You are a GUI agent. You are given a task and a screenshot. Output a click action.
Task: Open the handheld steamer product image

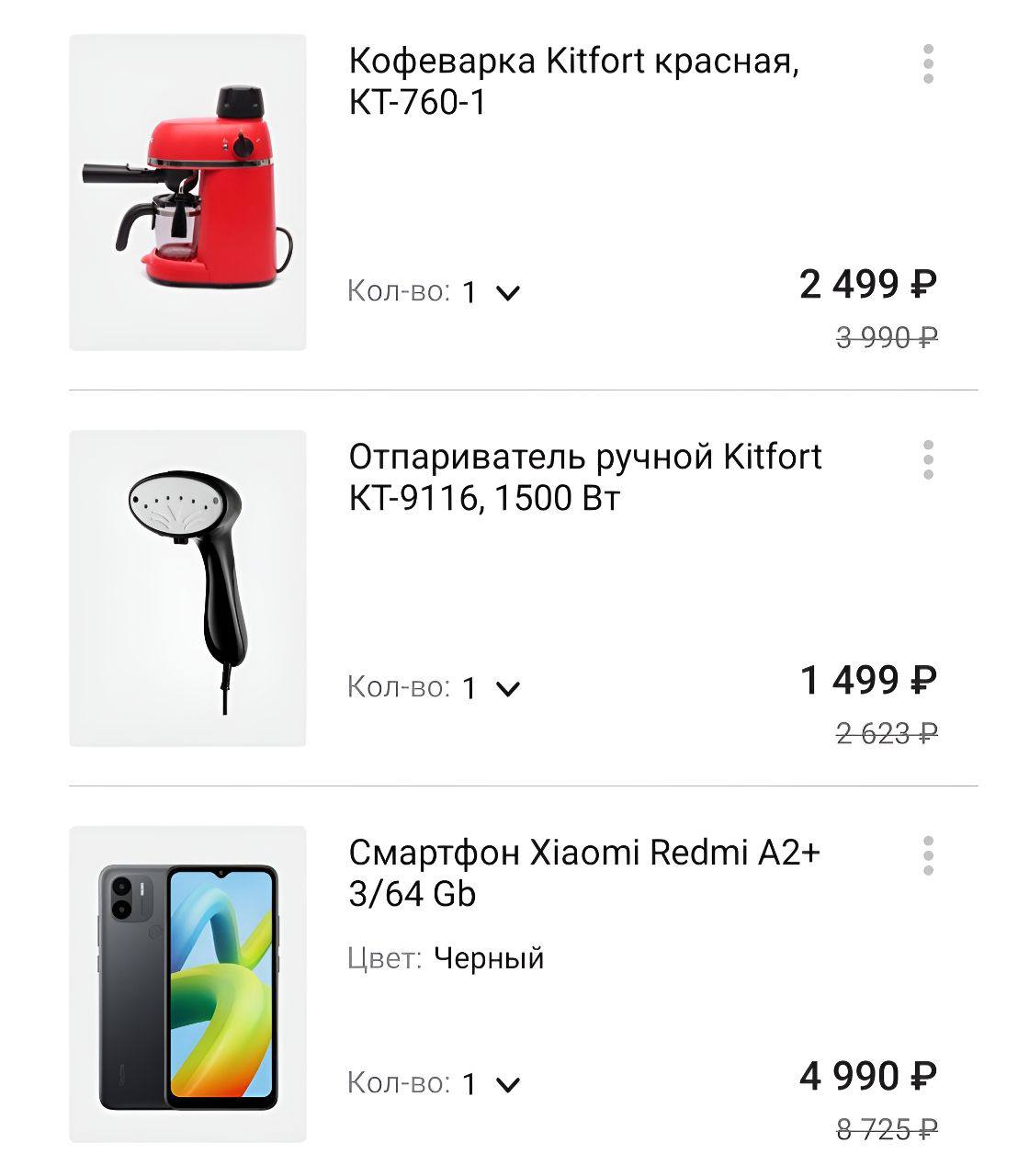pos(187,588)
